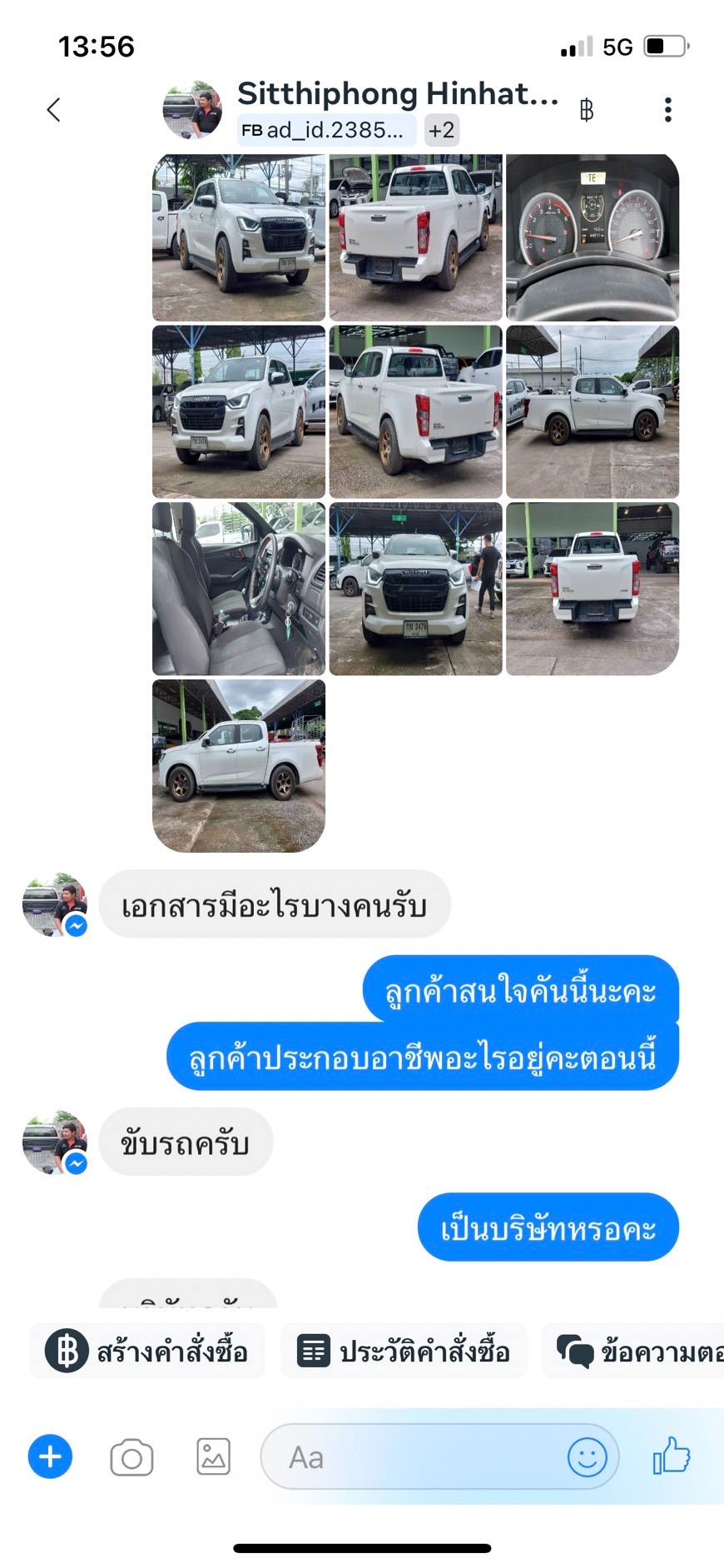This screenshot has width=724, height=1568.
Task: Send a thumbs-up like
Action: [672, 1456]
